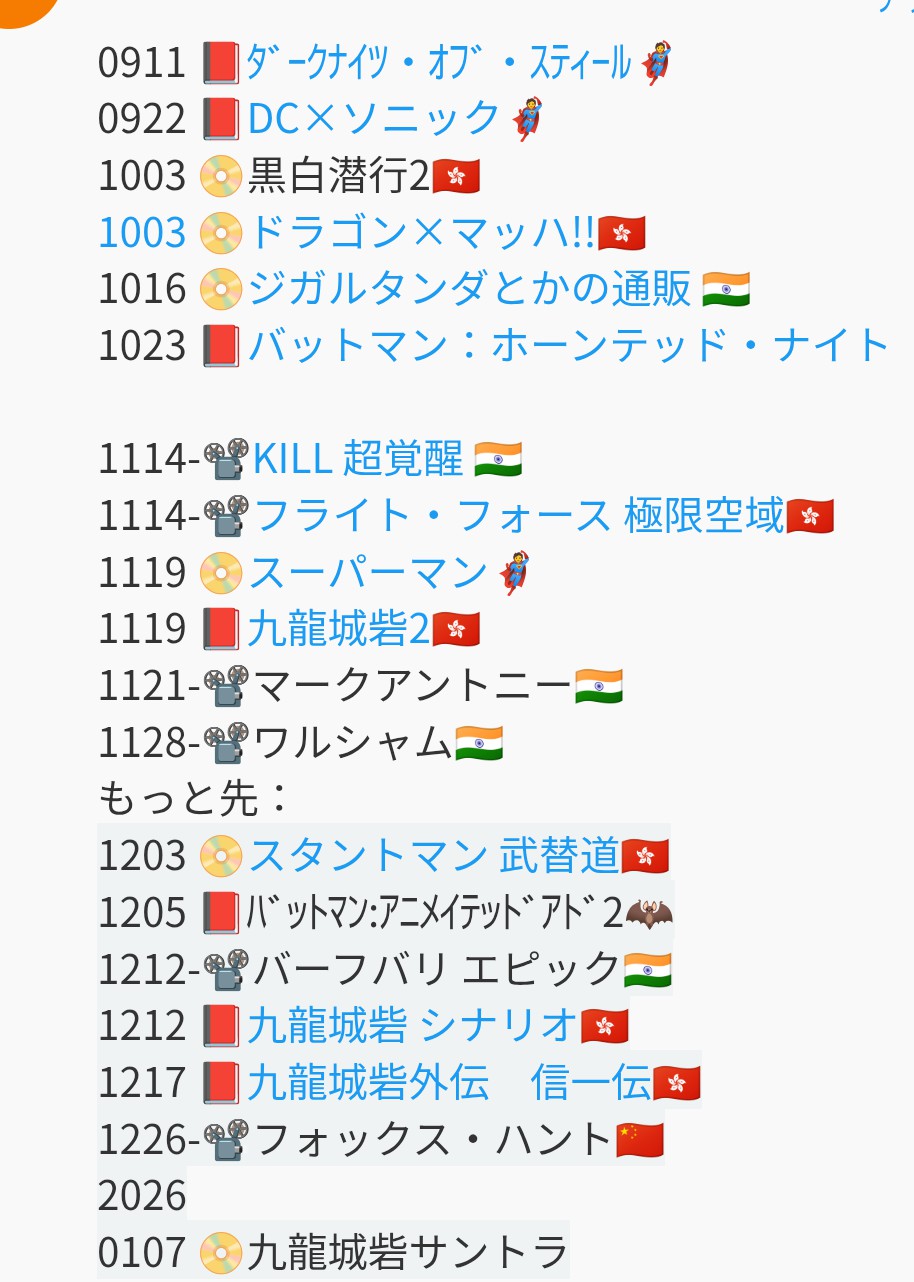Open the ジガルタンダとかの通販 link
914x1282 pixels.
pos(469,289)
